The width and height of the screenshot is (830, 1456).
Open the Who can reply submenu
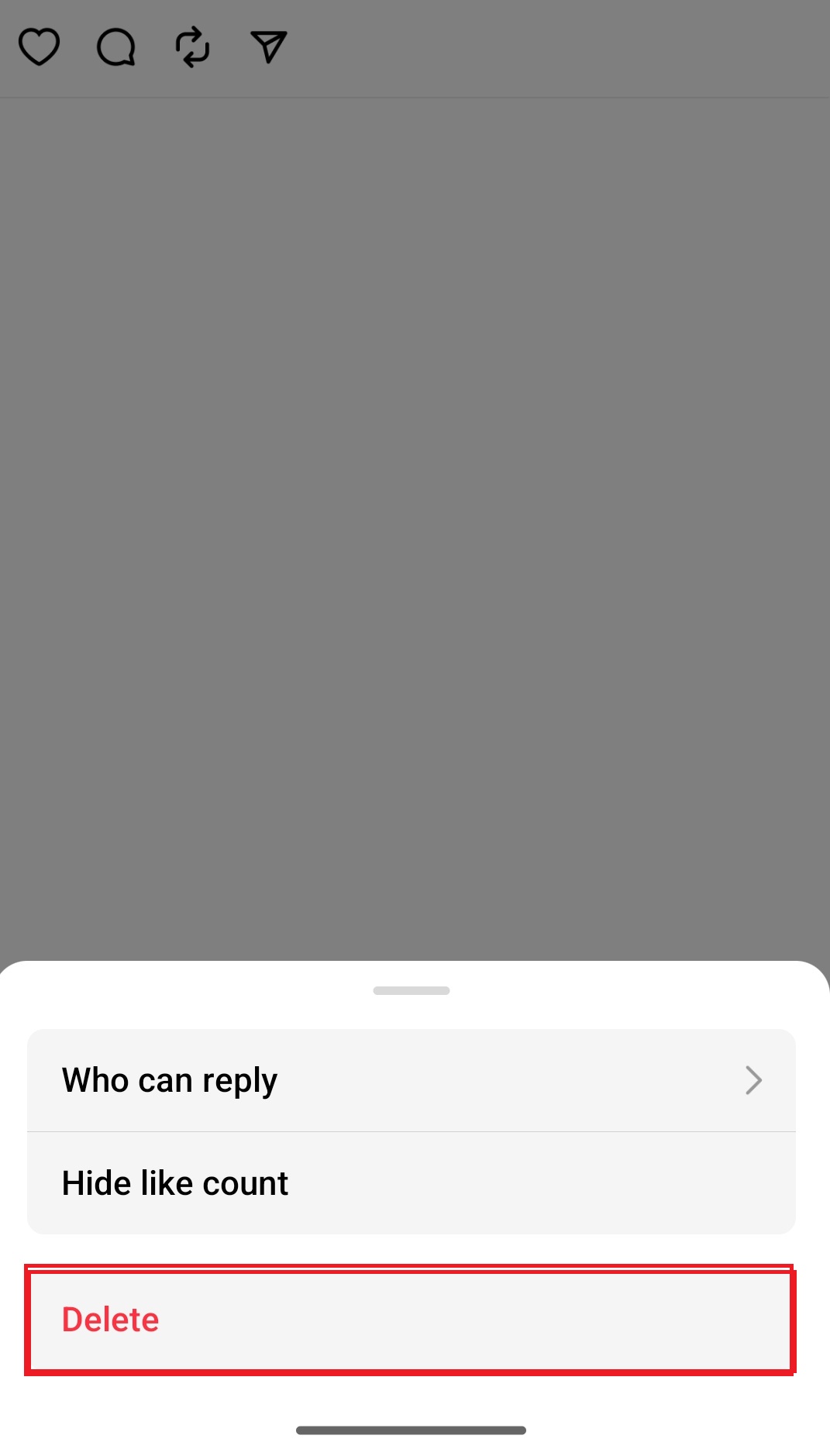coord(411,1079)
